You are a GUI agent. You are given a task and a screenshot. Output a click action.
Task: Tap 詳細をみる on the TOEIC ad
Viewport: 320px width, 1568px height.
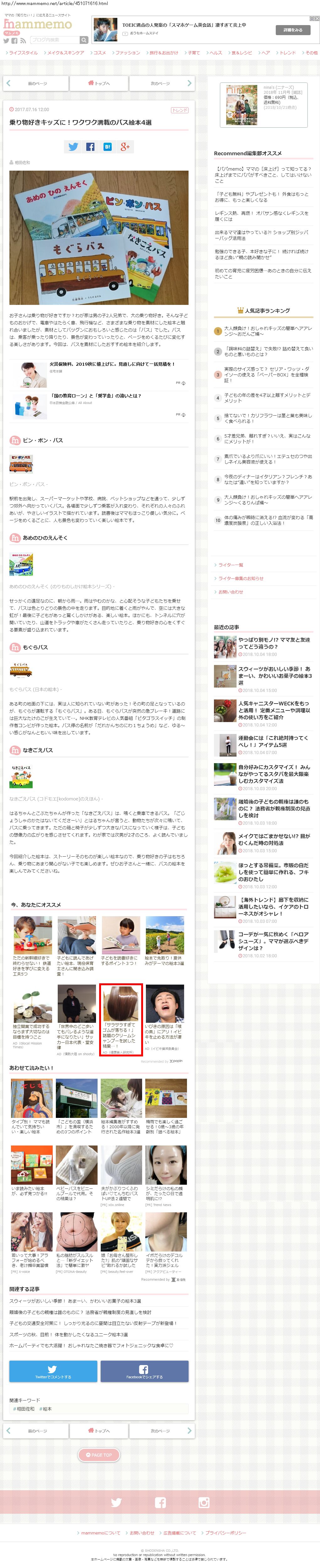292,29
